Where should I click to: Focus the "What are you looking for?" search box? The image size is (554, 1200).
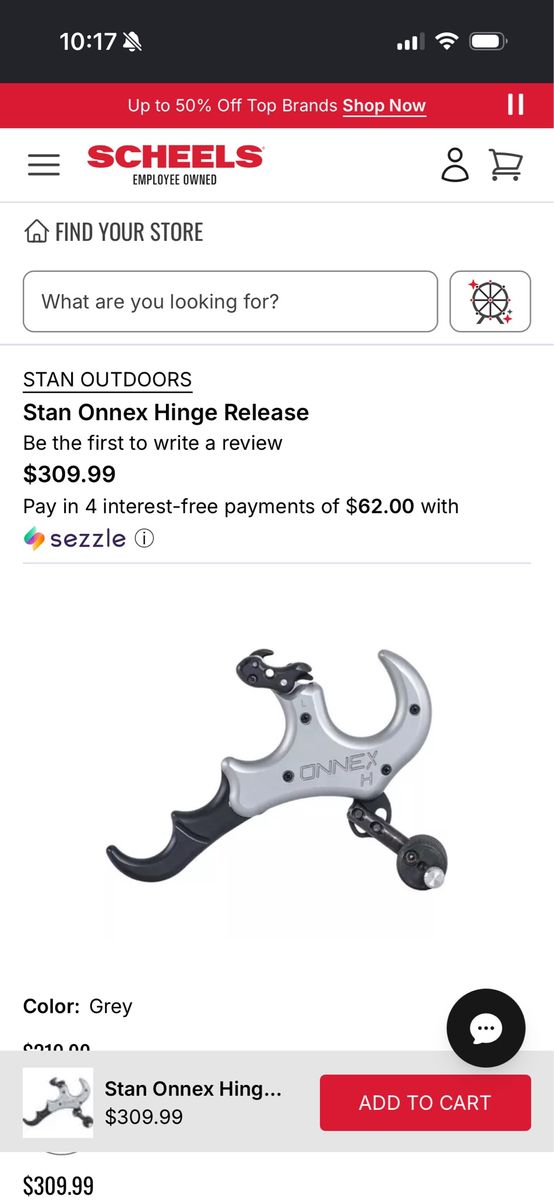click(230, 301)
